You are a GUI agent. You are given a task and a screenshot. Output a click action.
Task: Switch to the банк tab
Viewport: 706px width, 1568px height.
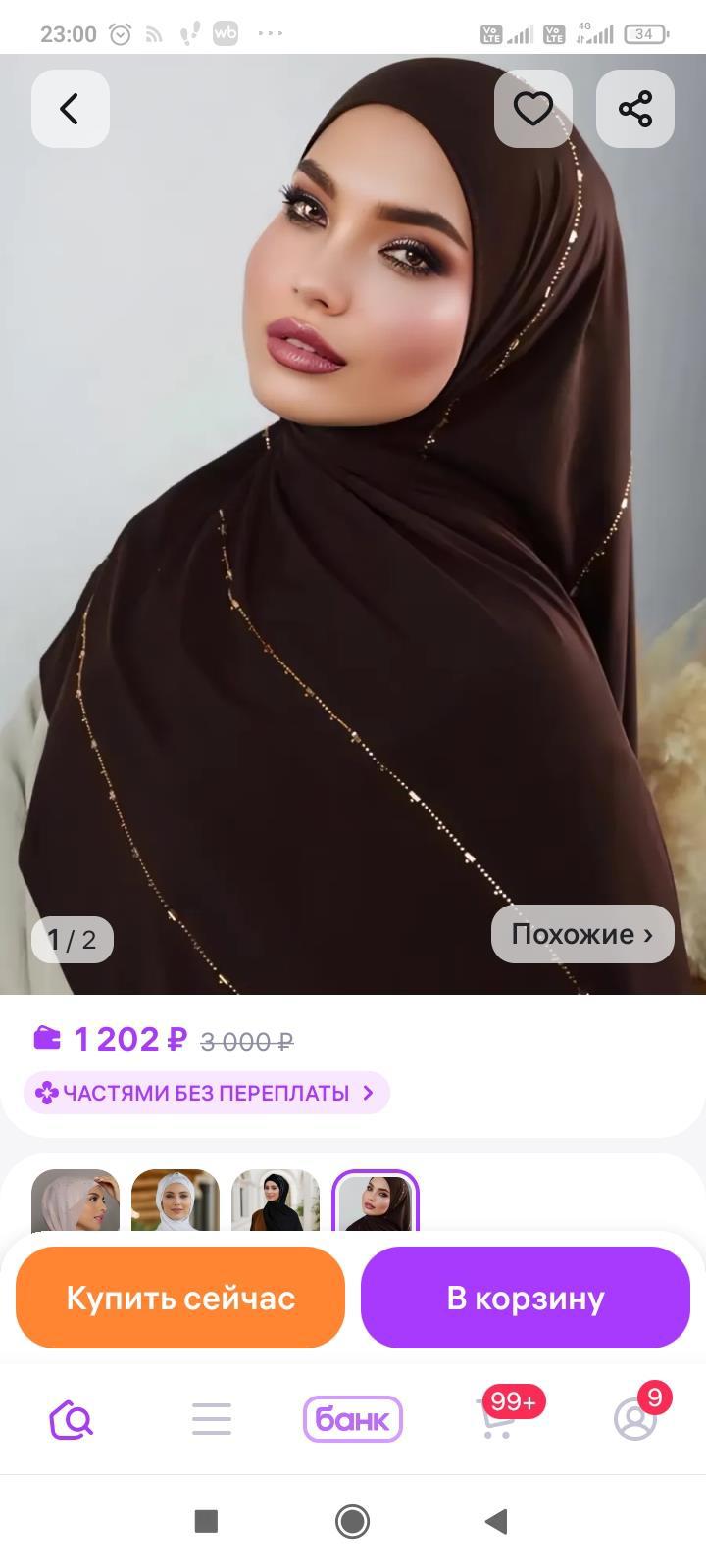click(353, 1418)
